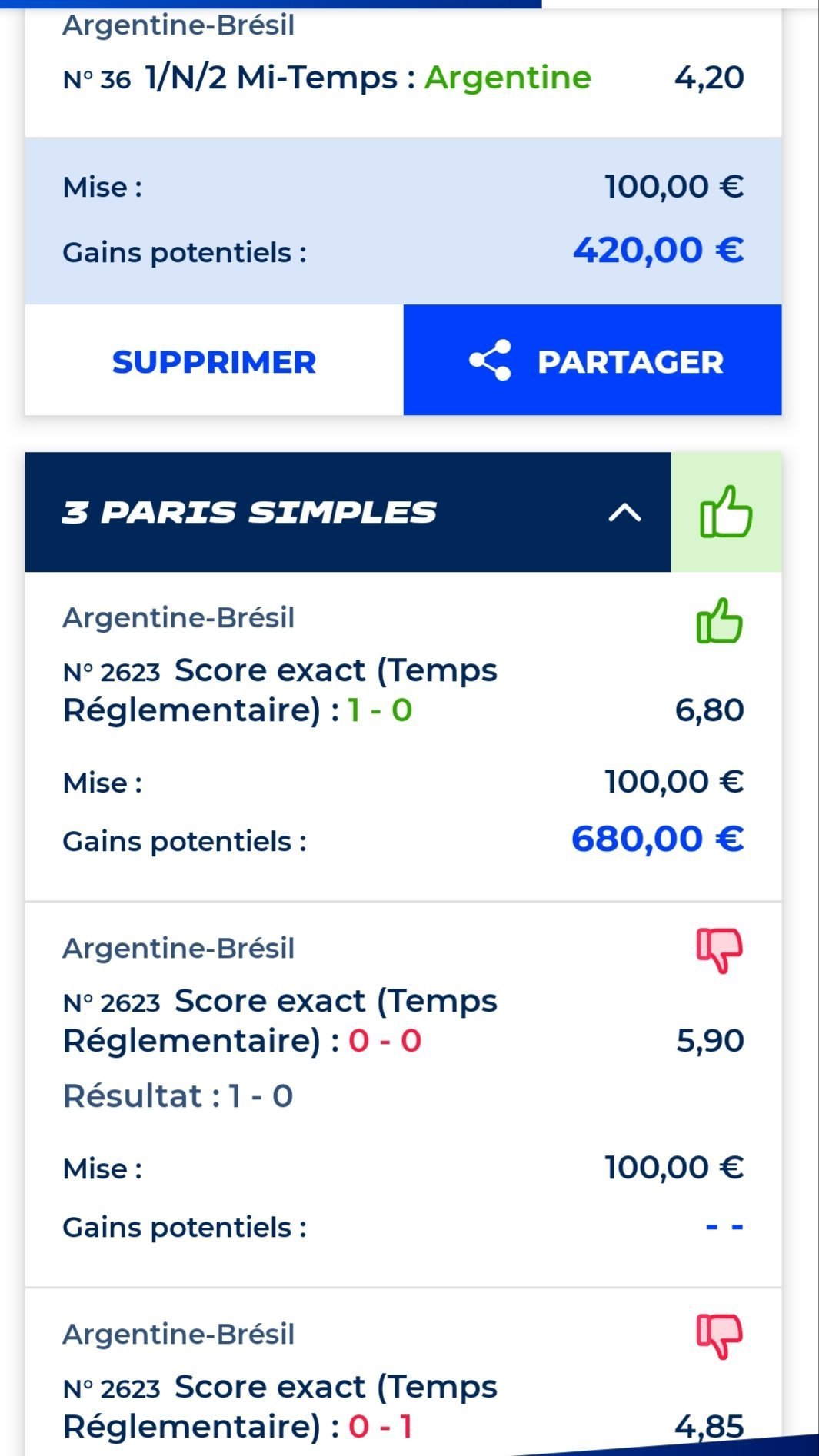This screenshot has height=1456, width=819.
Task: Collapse the 3 Paris Simples section
Action: pyautogui.click(x=624, y=512)
